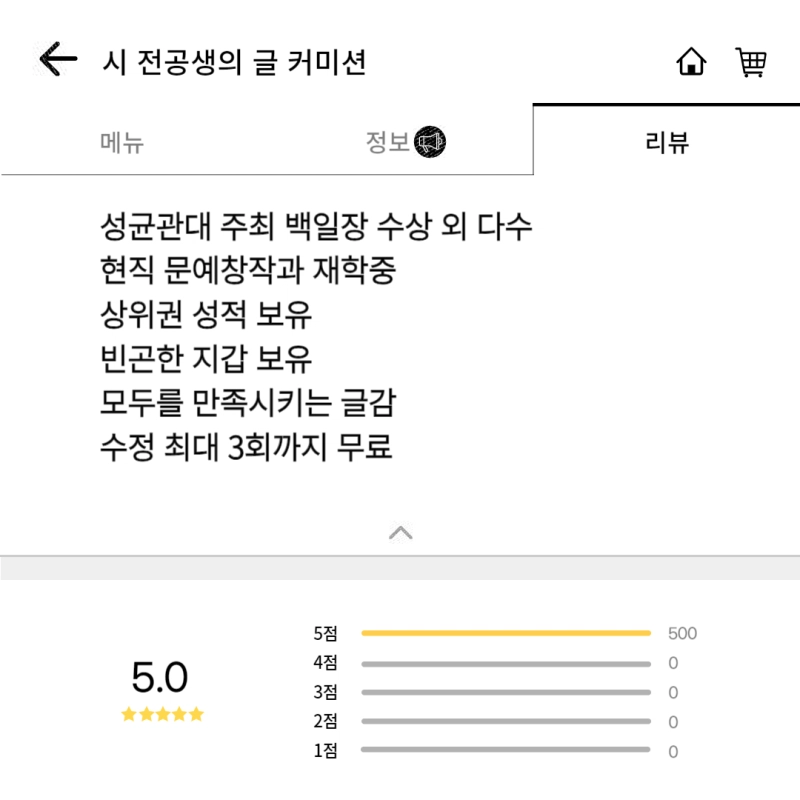Viewport: 800px width, 800px height.
Task: Go back with the arrow icon
Action: (x=58, y=61)
